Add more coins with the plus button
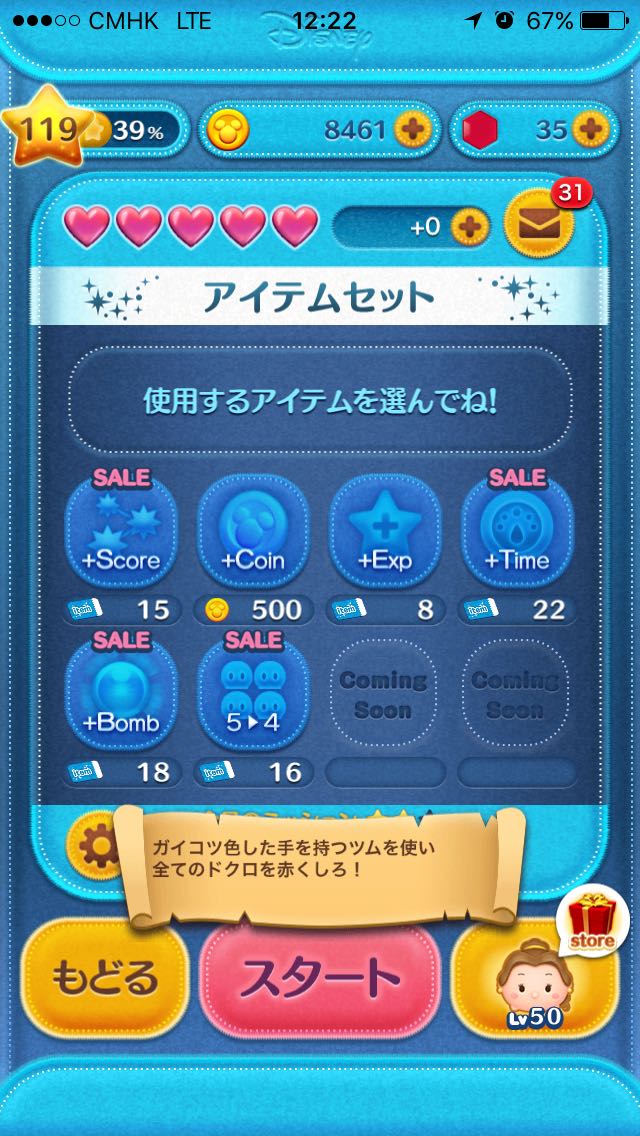 412,129
